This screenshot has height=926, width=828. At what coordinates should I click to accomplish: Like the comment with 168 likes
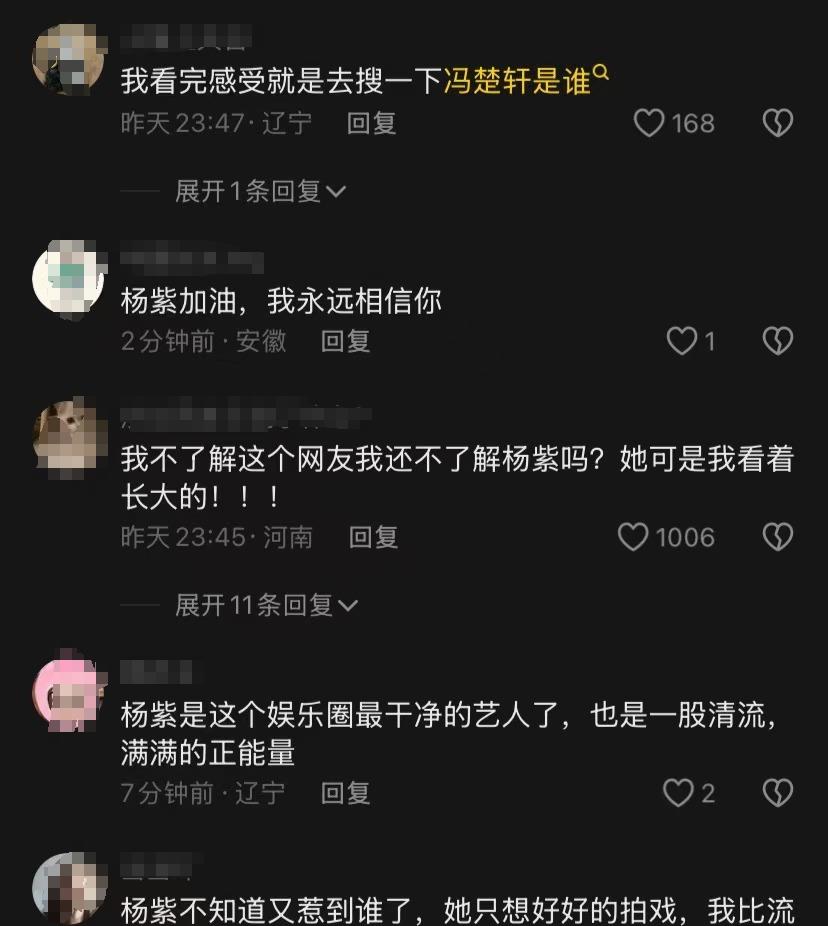(x=650, y=123)
